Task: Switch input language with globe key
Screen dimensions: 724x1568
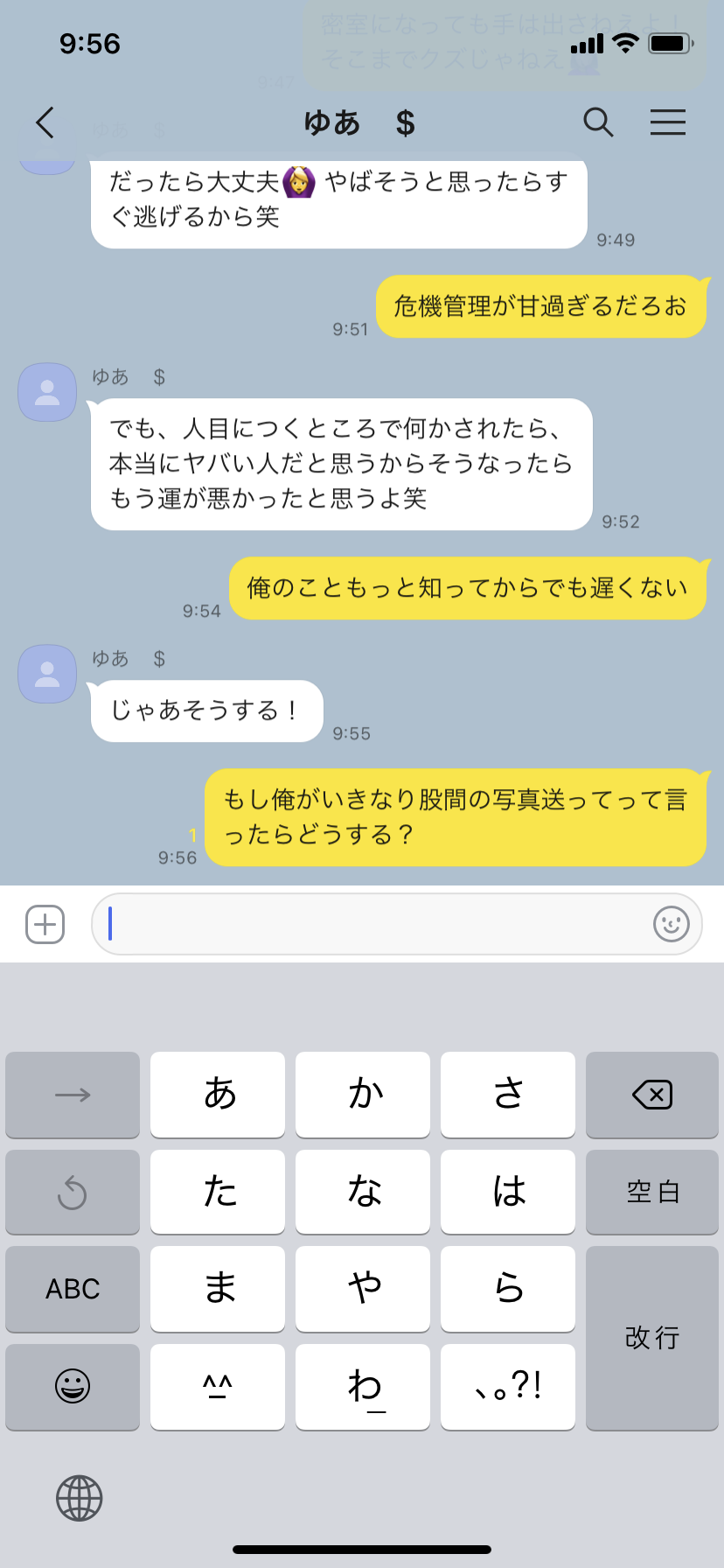Action: [x=80, y=1499]
